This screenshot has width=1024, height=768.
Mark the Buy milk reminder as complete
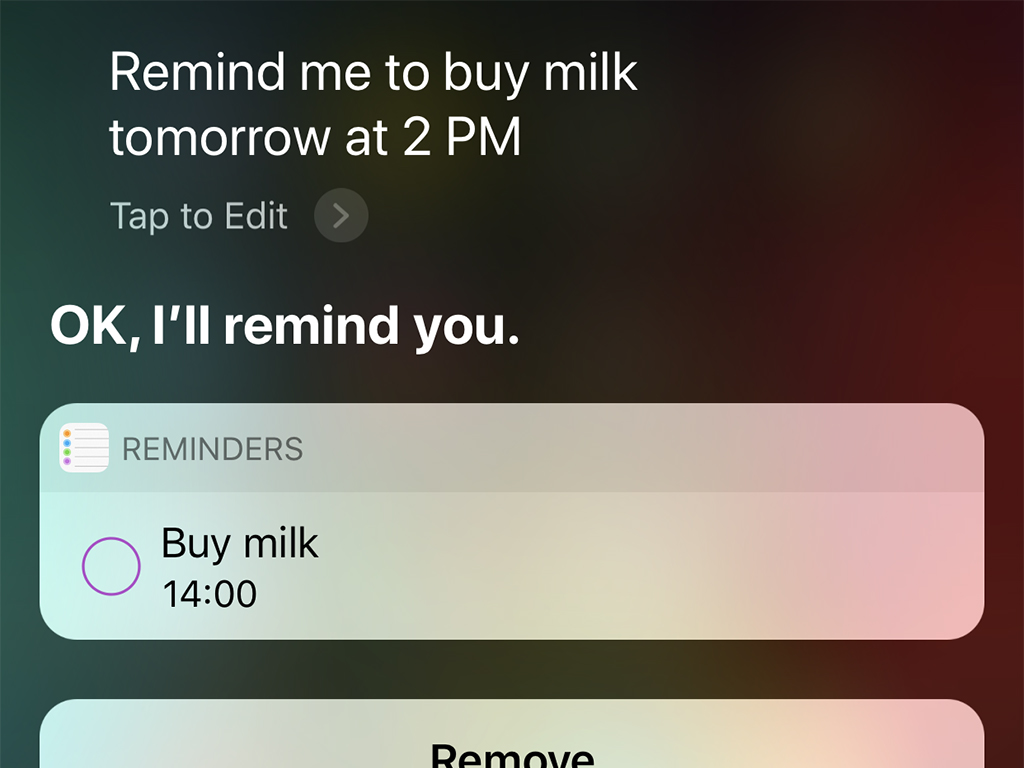click(111, 566)
